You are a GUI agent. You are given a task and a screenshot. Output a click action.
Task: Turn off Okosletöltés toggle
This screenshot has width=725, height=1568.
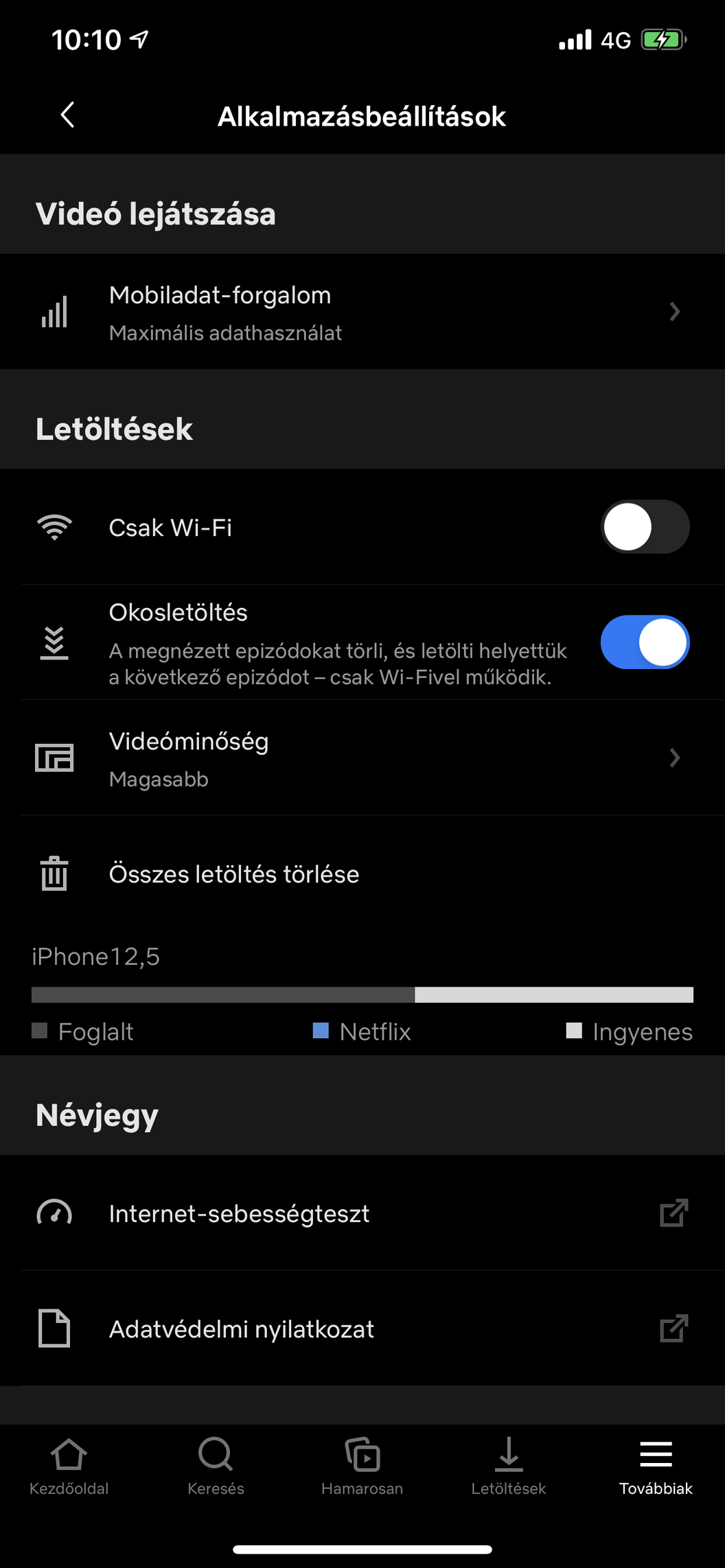click(645, 642)
